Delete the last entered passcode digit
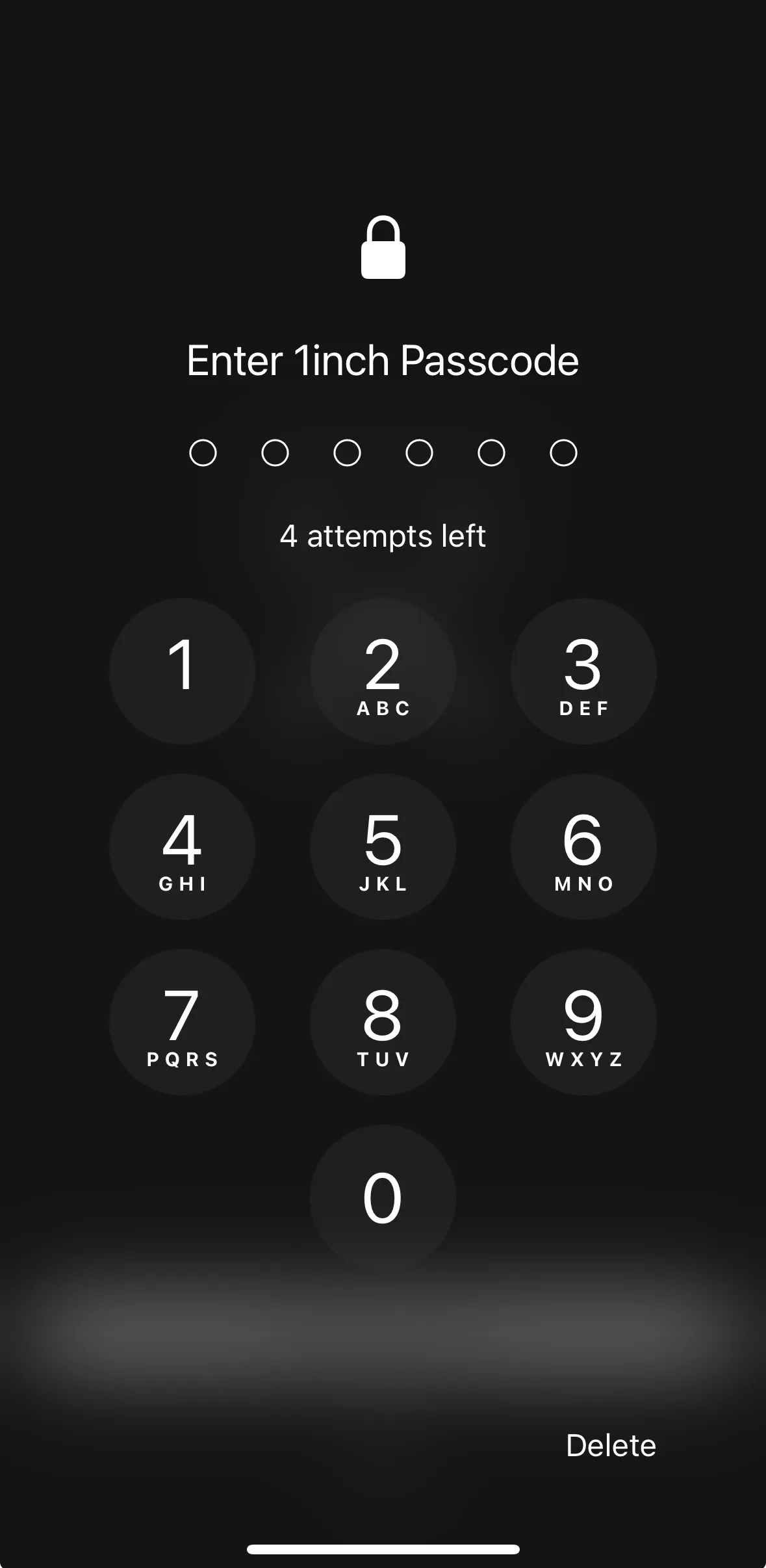The height and width of the screenshot is (1568, 766). point(611,1446)
